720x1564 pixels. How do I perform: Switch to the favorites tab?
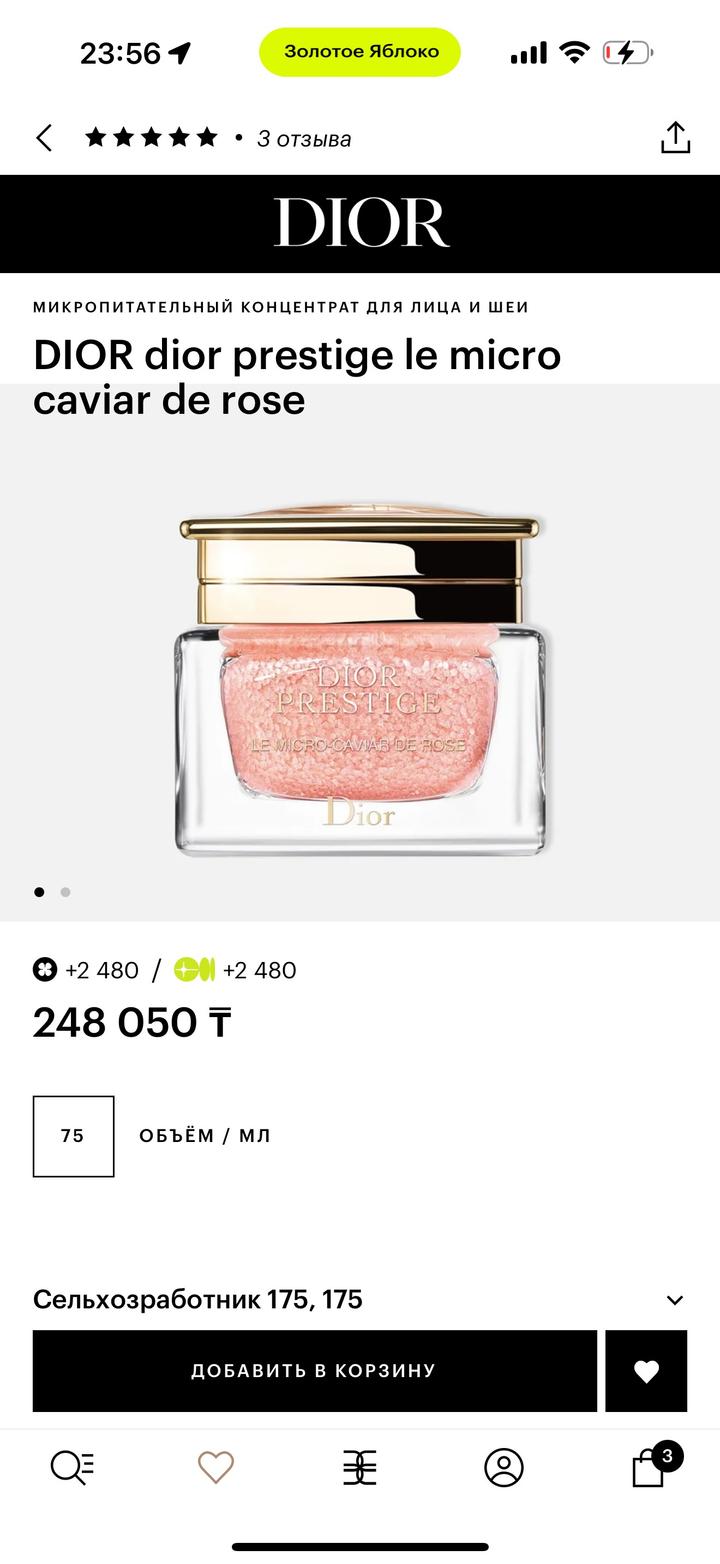215,1467
